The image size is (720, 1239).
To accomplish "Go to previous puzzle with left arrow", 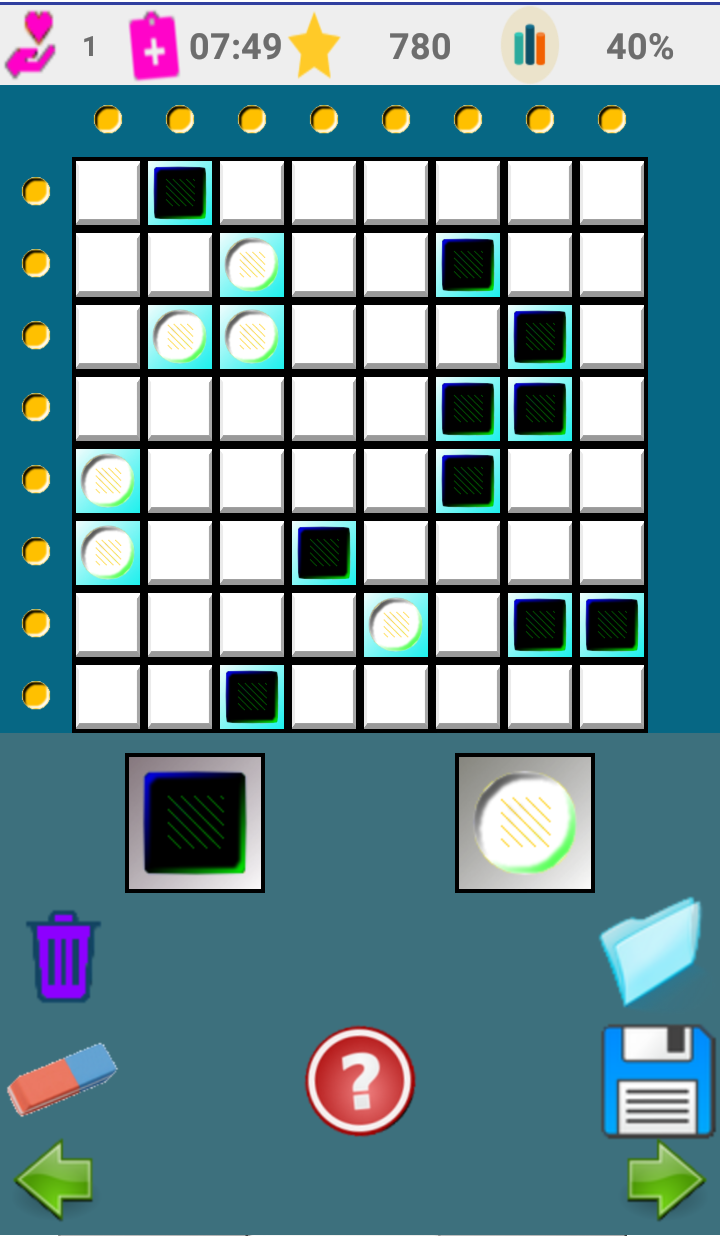I will 54,1180.
